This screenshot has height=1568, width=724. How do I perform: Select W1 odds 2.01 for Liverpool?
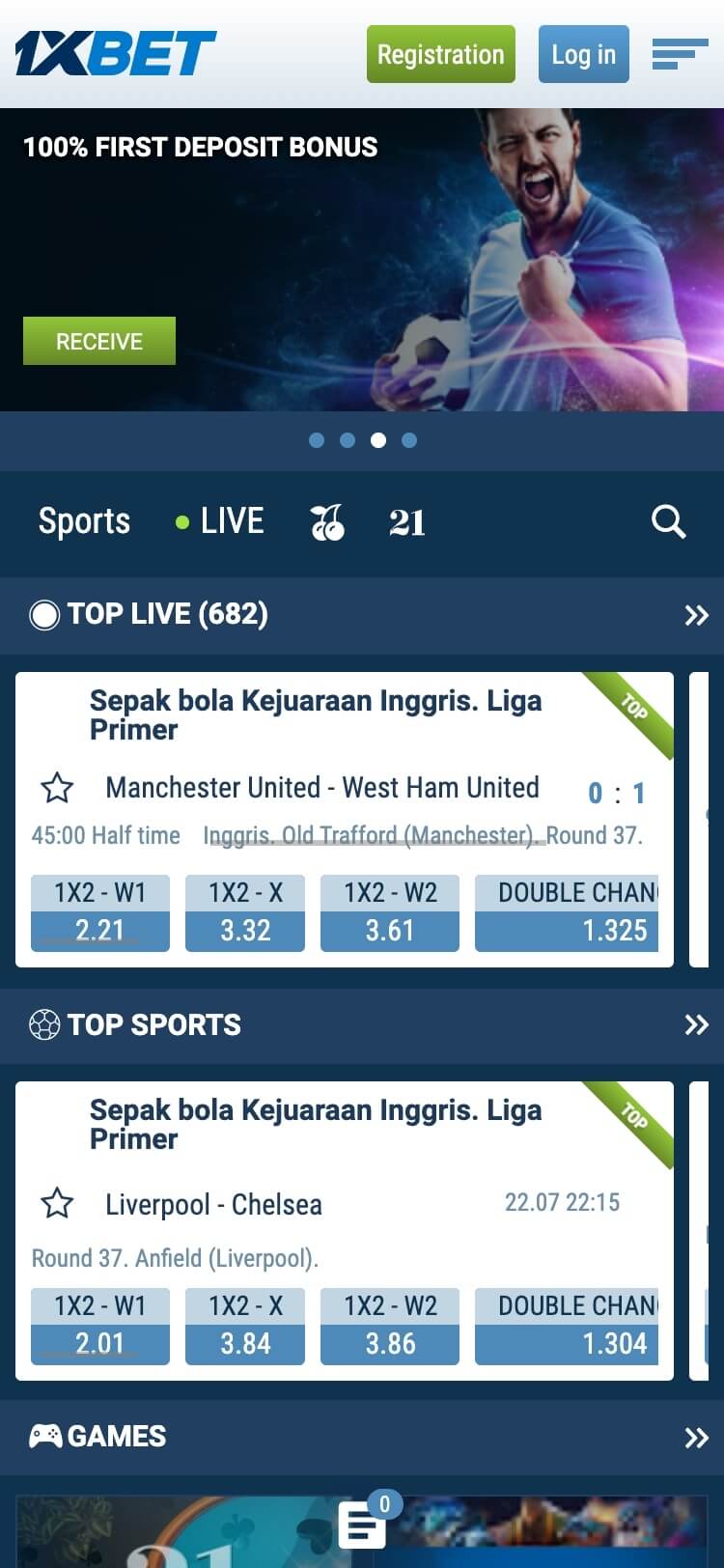pyautogui.click(x=100, y=1326)
